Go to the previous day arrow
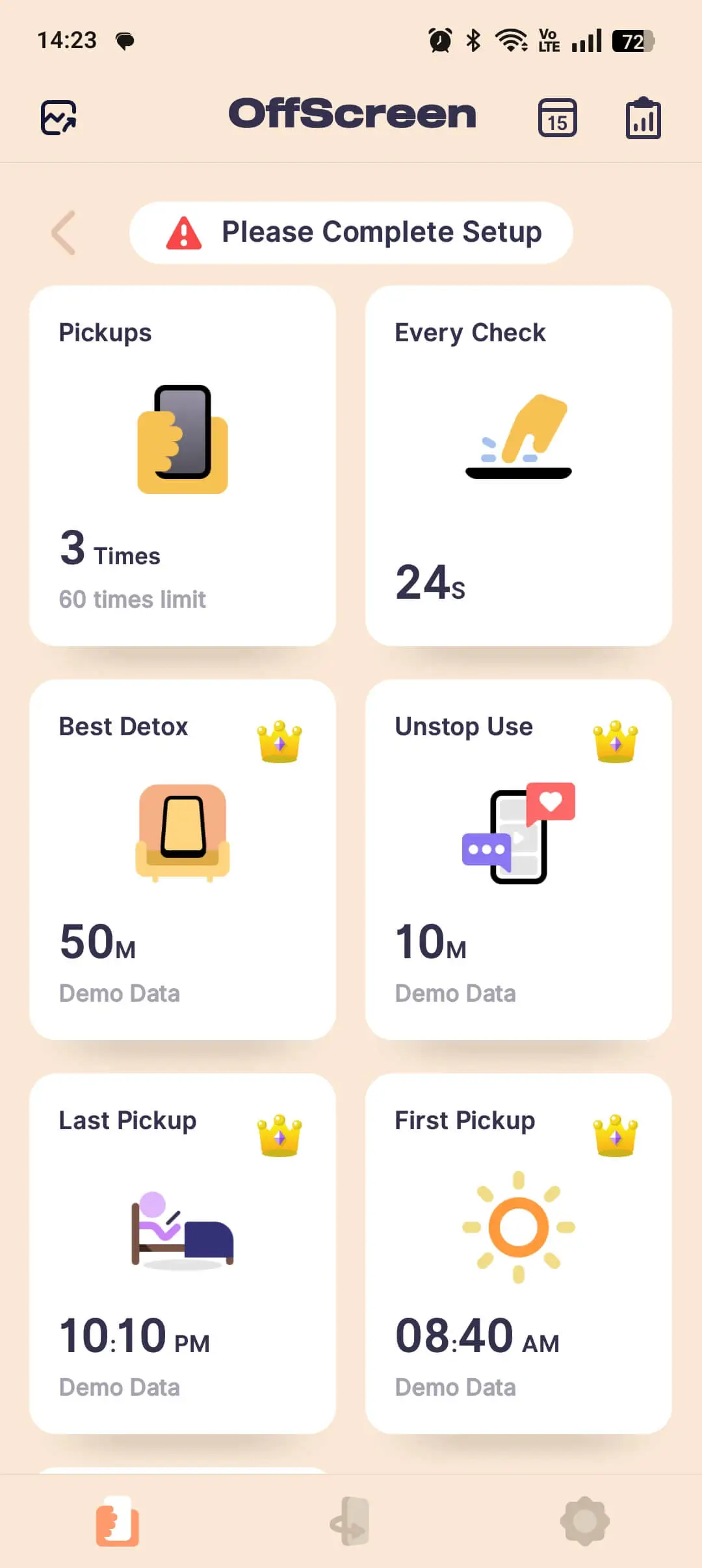The image size is (702, 1568). 64,233
